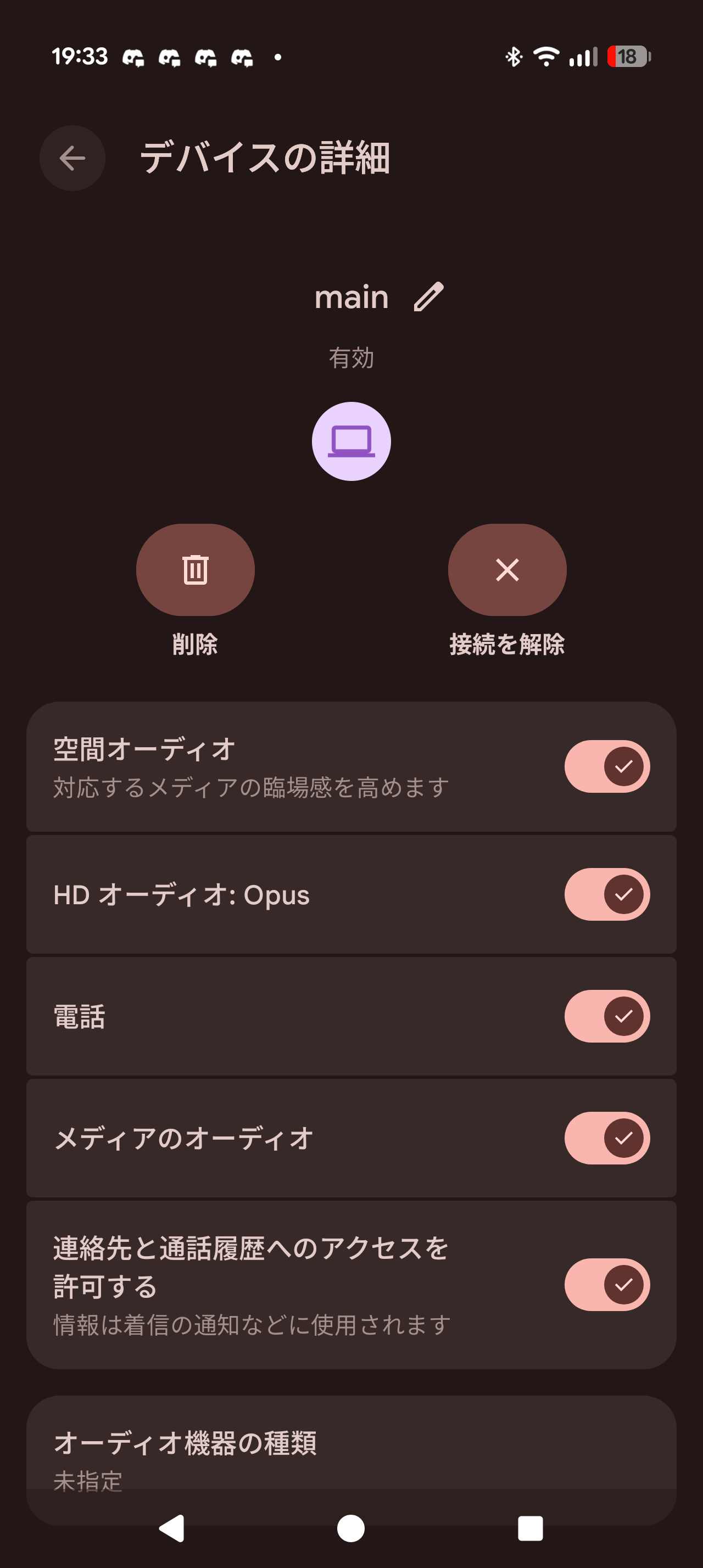703x1568 pixels.
Task: Switch off メディアのオーディオ
Action: [607, 1138]
